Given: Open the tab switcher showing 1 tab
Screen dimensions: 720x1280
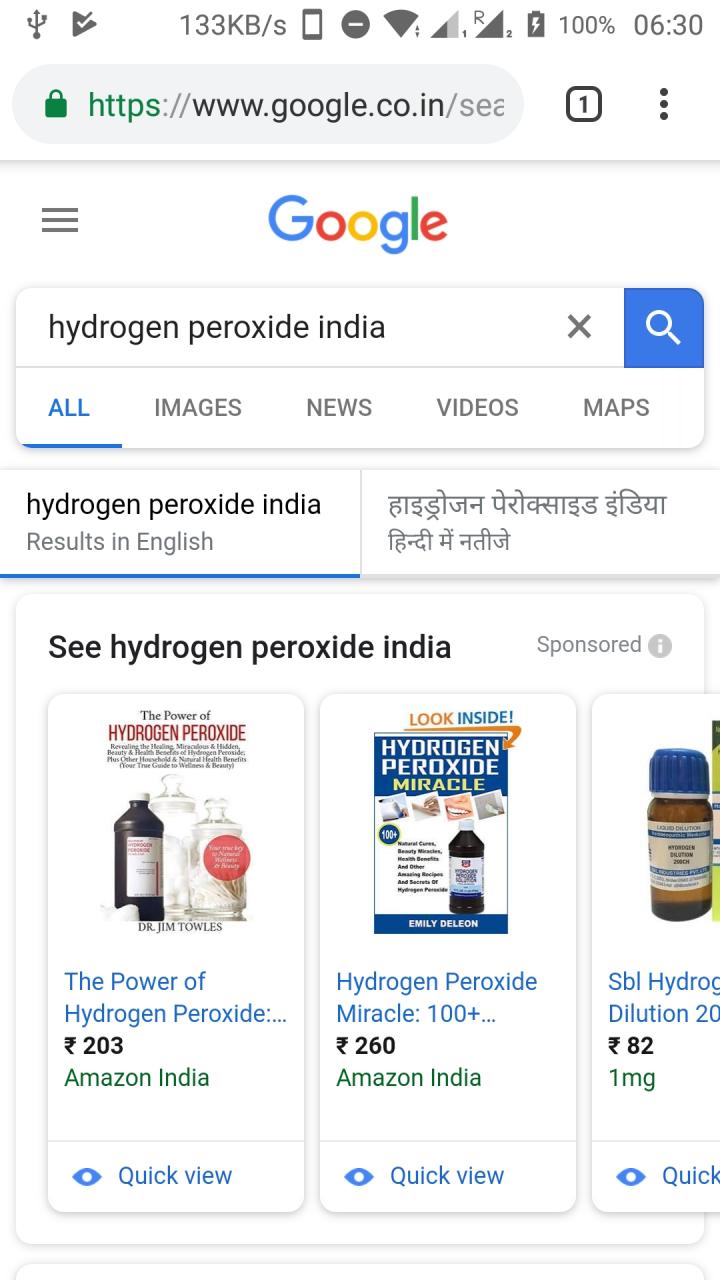Looking at the screenshot, I should click(584, 104).
